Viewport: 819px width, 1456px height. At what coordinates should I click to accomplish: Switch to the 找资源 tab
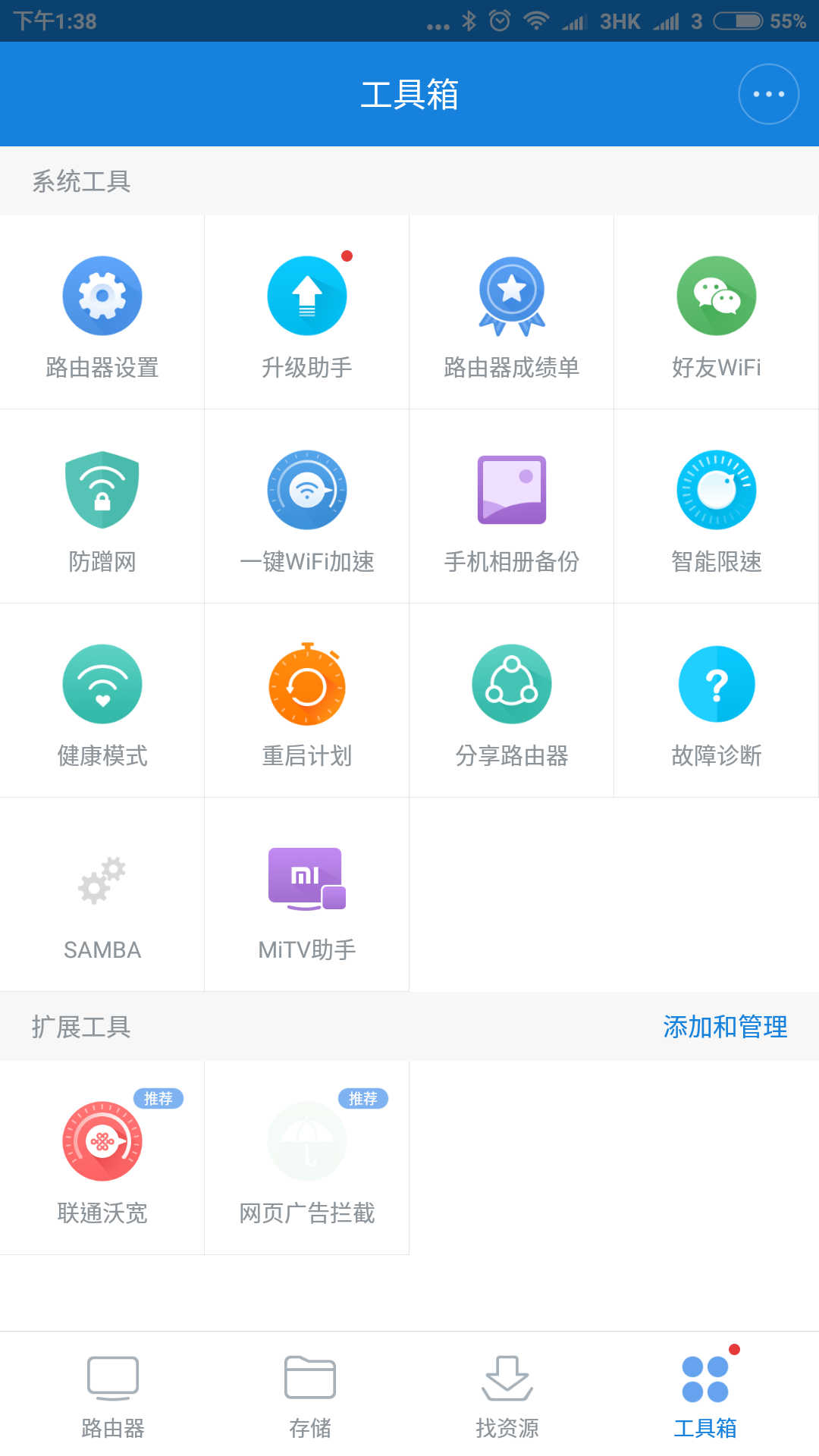507,1395
